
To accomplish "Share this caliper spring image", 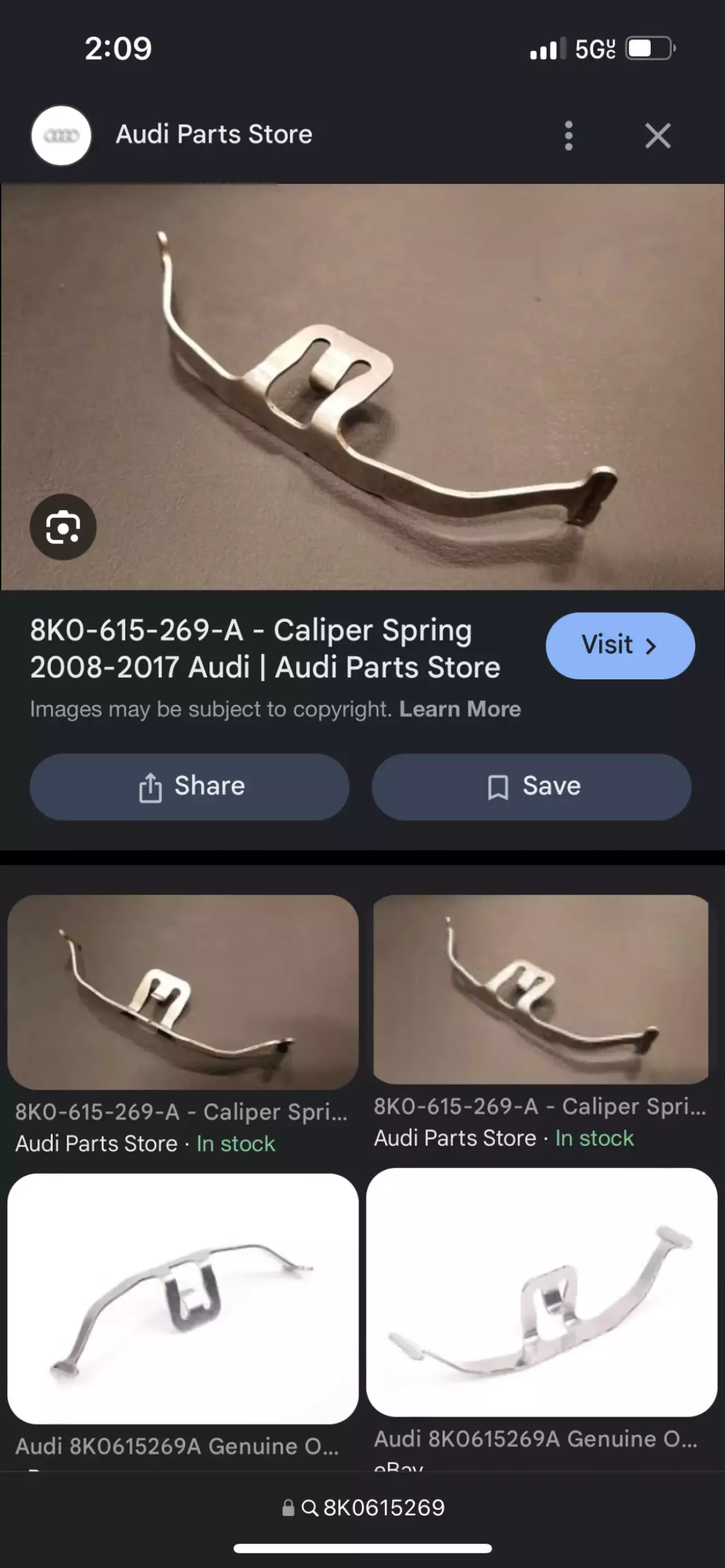I will (x=189, y=786).
